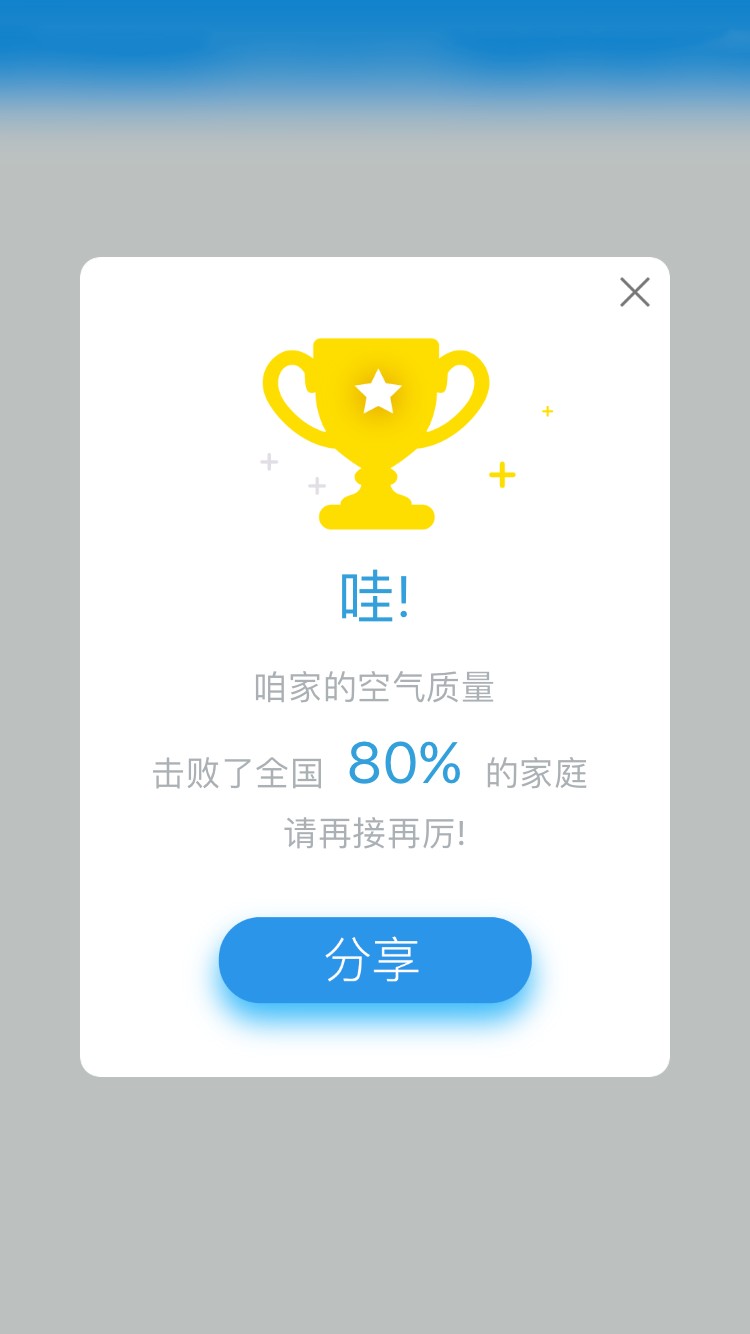
Task: Click the 请再接再厉! encouragement text
Action: coord(375,832)
